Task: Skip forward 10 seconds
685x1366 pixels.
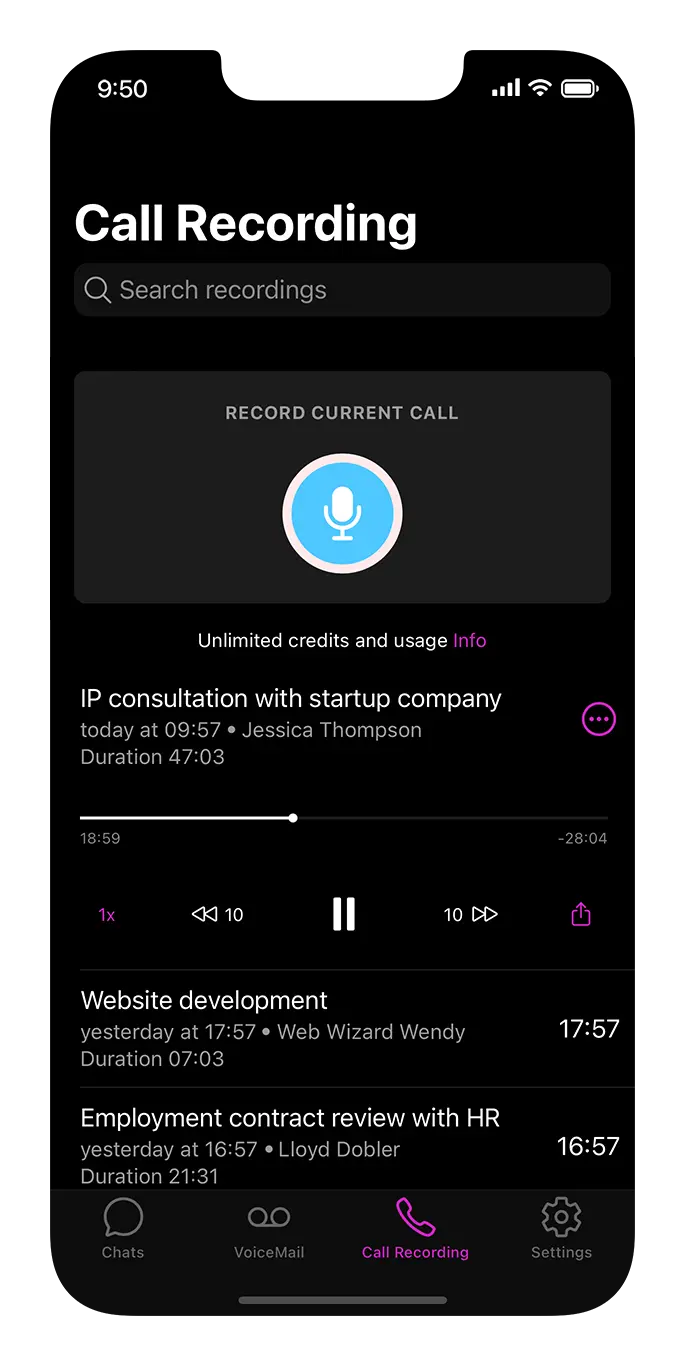Action: coord(470,915)
